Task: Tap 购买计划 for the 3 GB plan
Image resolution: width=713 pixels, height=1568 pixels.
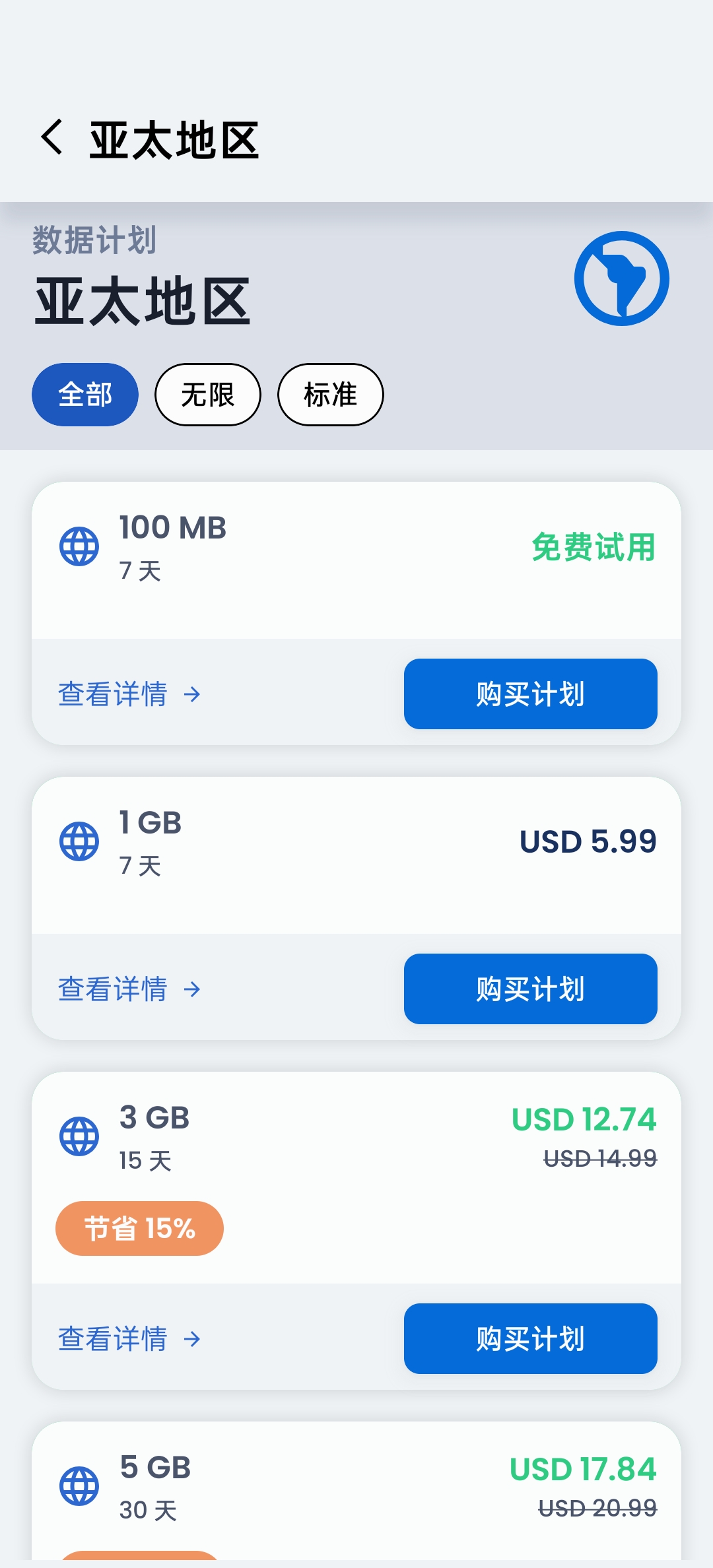Action: click(x=529, y=1339)
